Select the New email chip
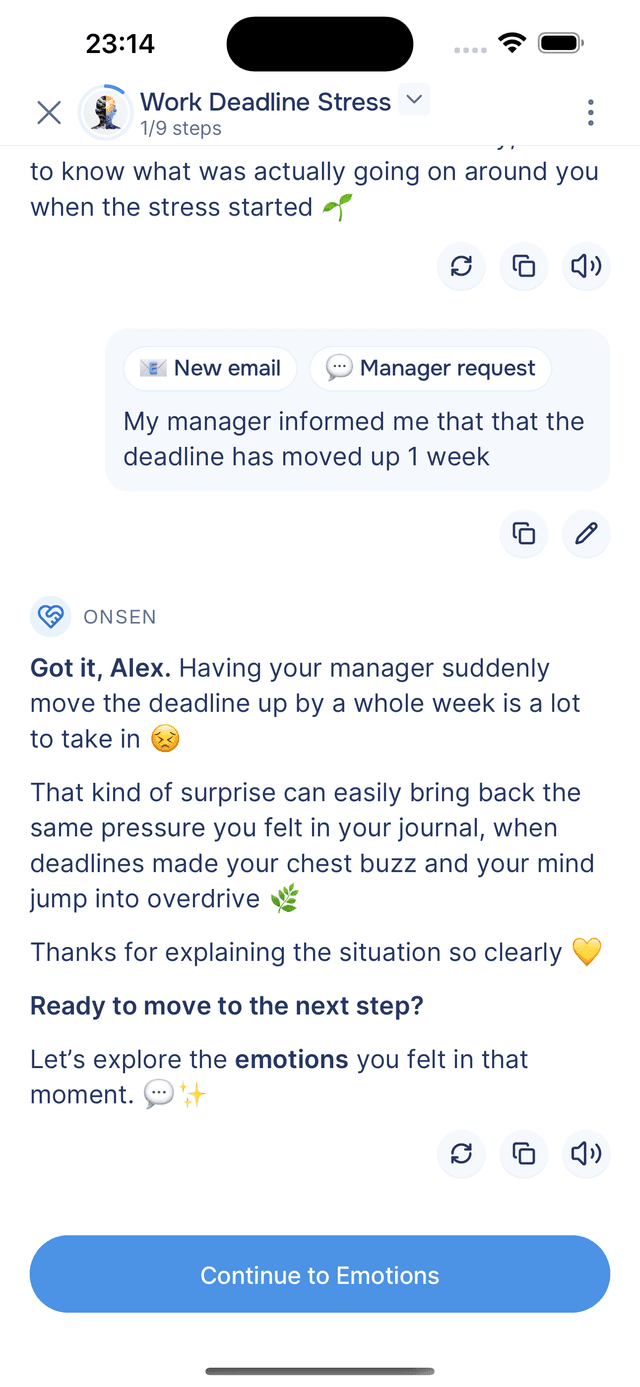 [x=210, y=368]
